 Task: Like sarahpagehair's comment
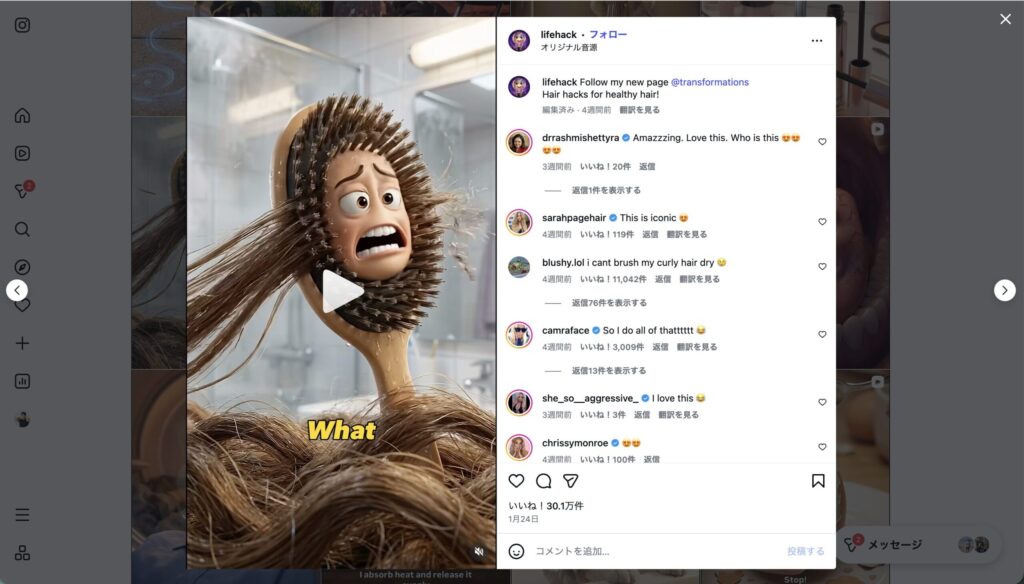coord(822,222)
